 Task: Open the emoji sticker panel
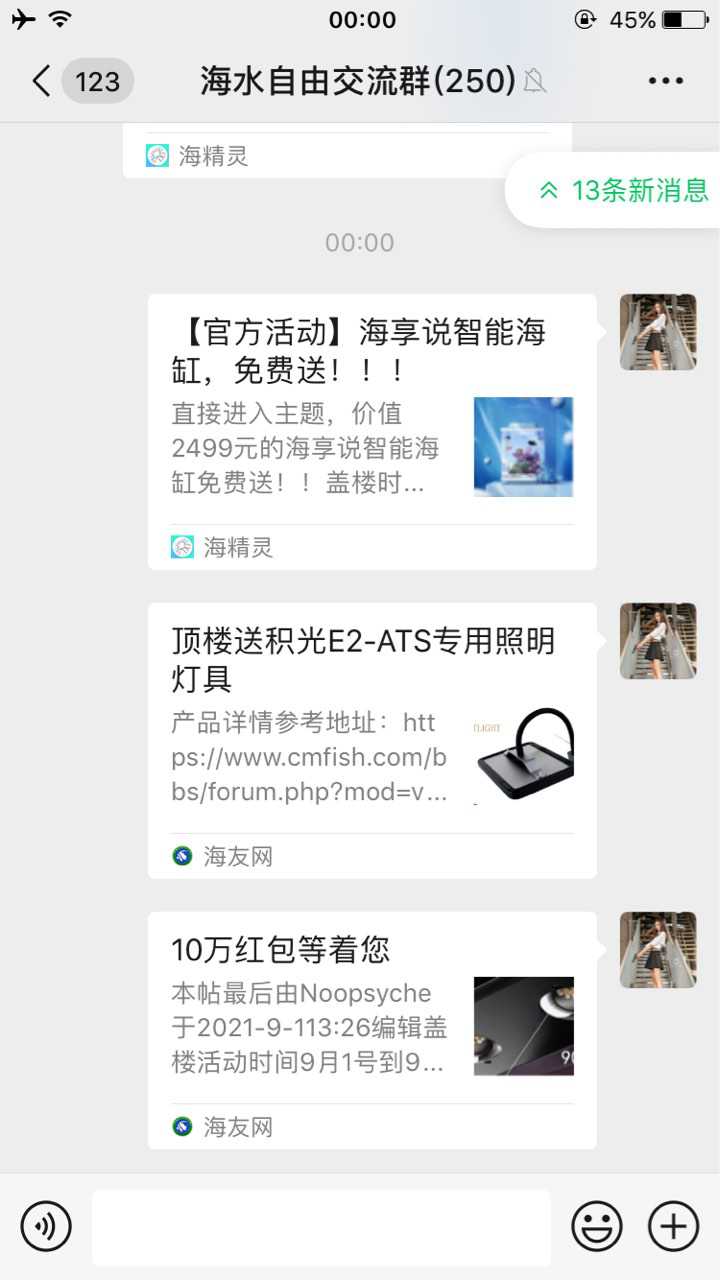point(596,1226)
